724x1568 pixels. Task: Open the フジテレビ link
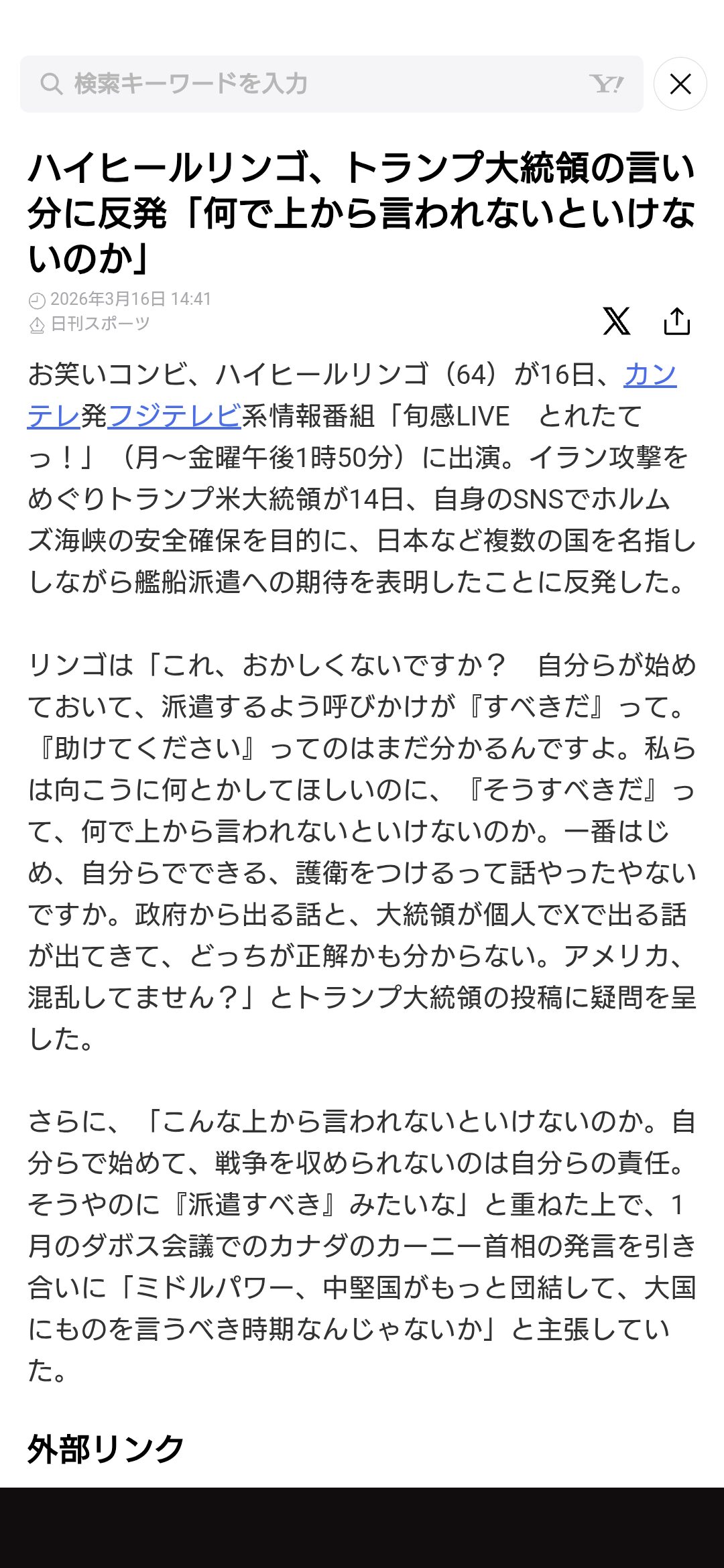(x=174, y=416)
